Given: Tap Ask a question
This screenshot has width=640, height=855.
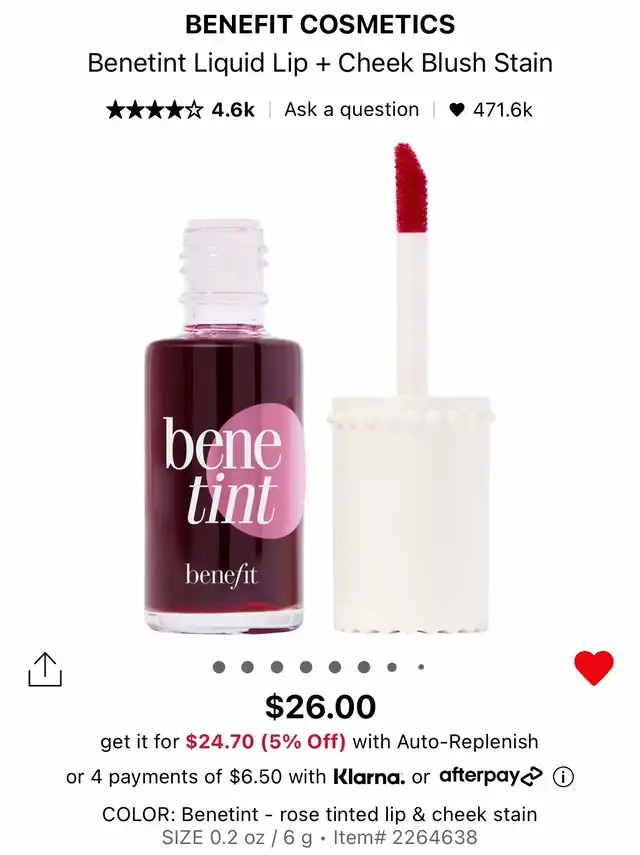Looking at the screenshot, I should click(351, 110).
